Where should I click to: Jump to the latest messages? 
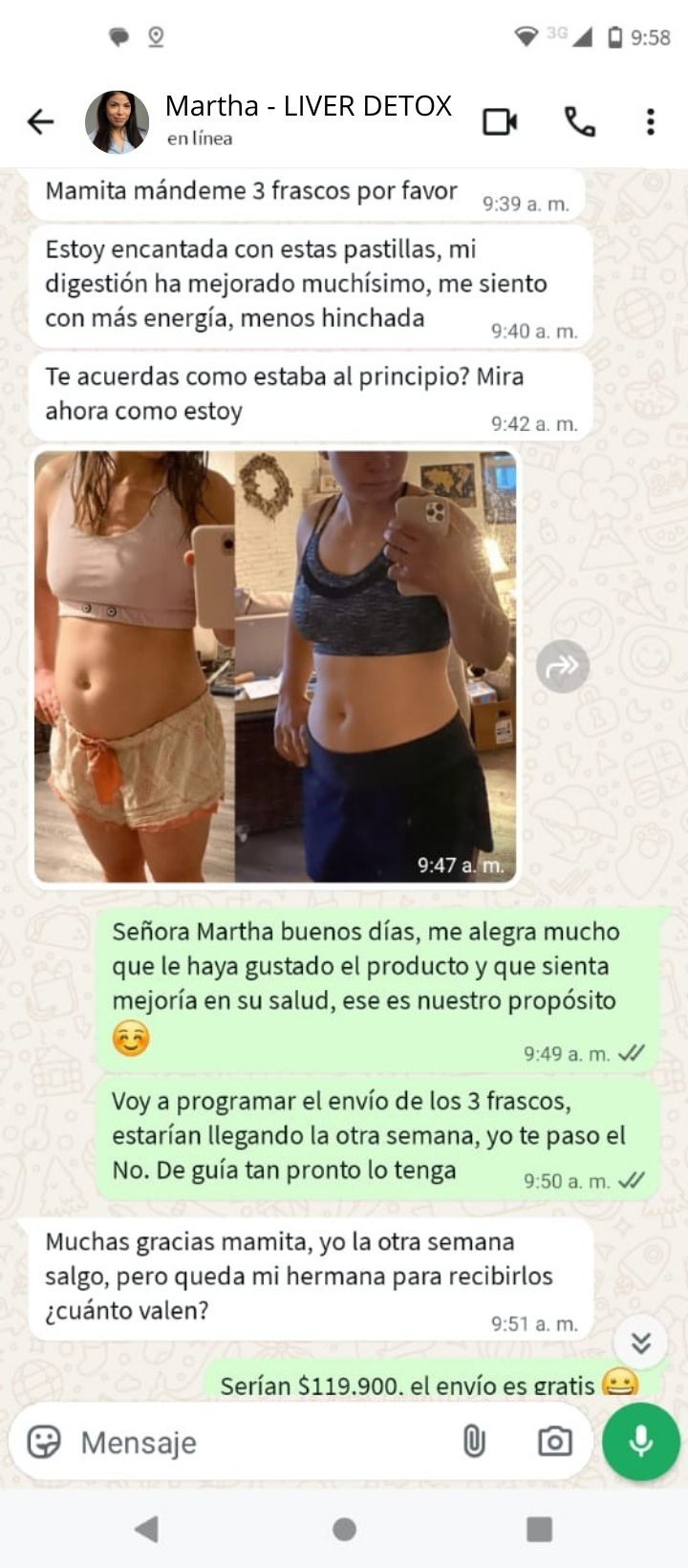(640, 1342)
